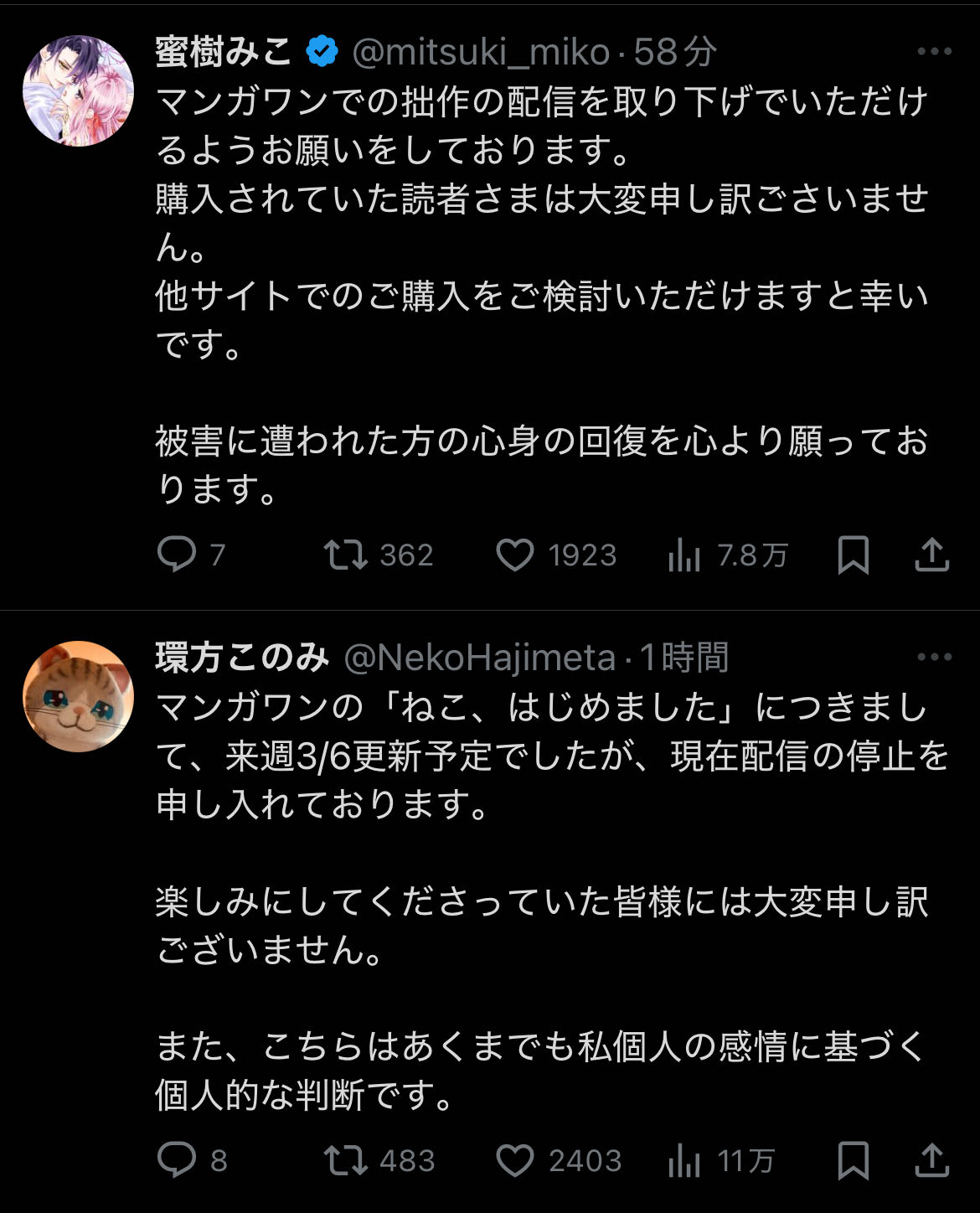Open 蜜樹みこ's profile avatar
This screenshot has width=980, height=1213.
pyautogui.click(x=78, y=90)
